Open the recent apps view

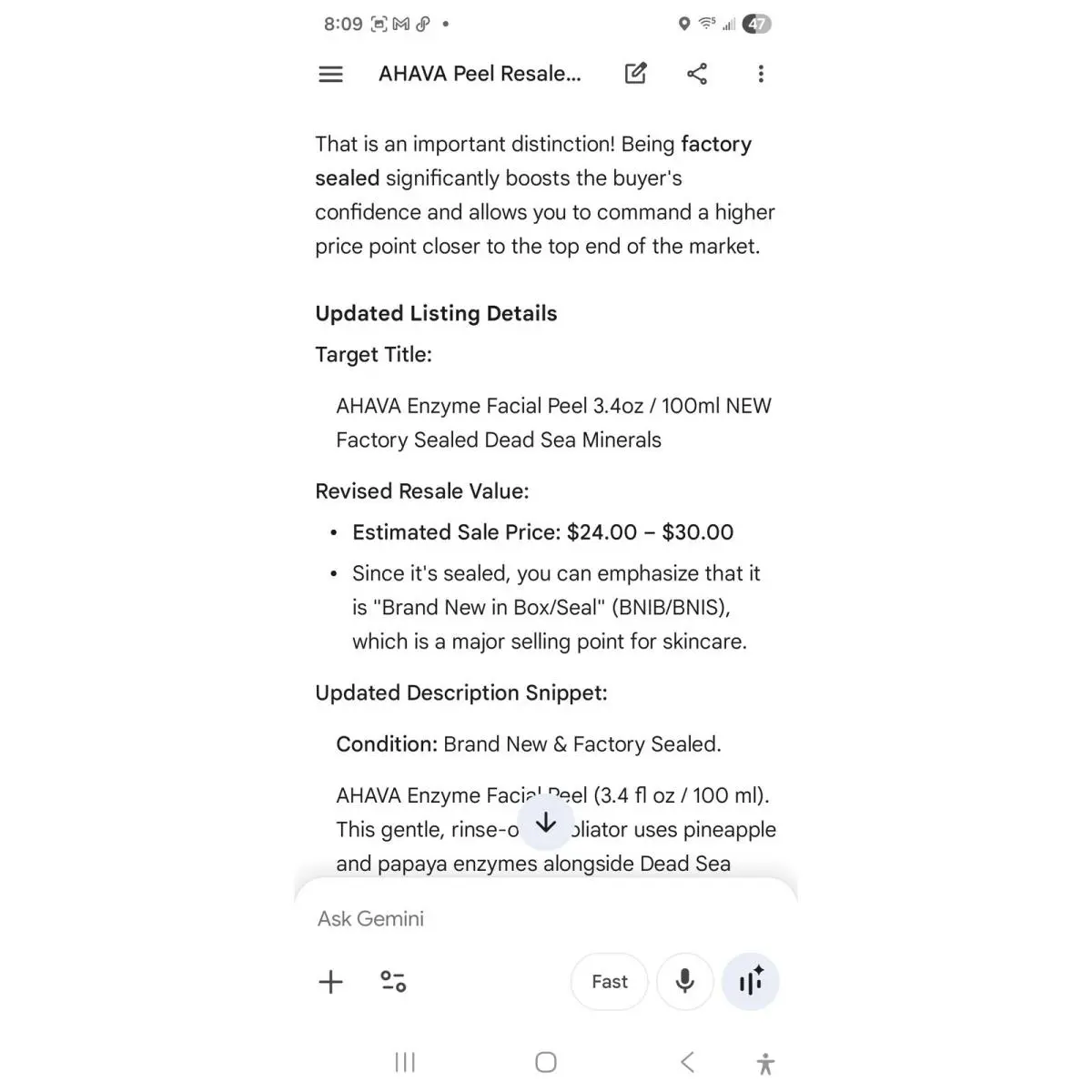coord(405,1062)
